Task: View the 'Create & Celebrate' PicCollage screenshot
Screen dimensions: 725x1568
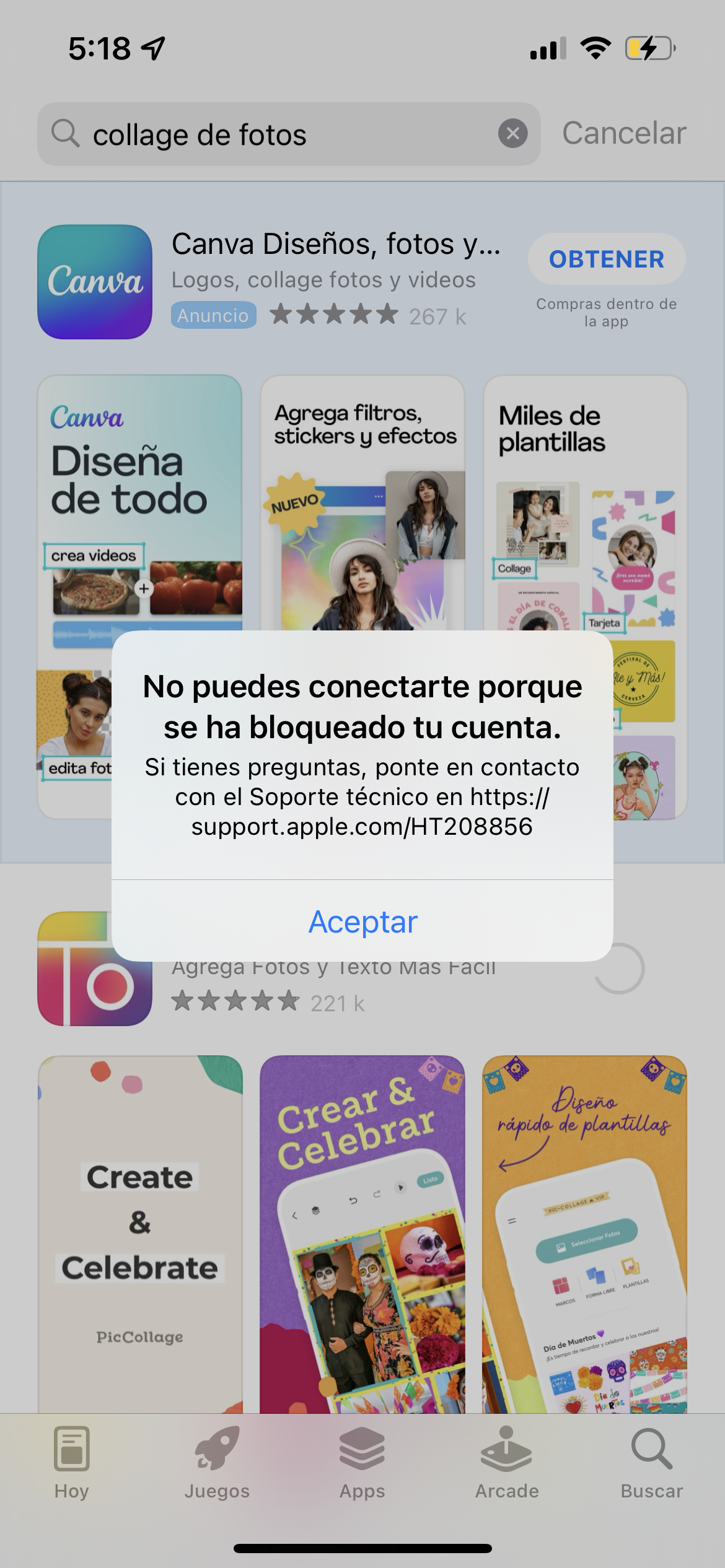Action: [x=140, y=1232]
